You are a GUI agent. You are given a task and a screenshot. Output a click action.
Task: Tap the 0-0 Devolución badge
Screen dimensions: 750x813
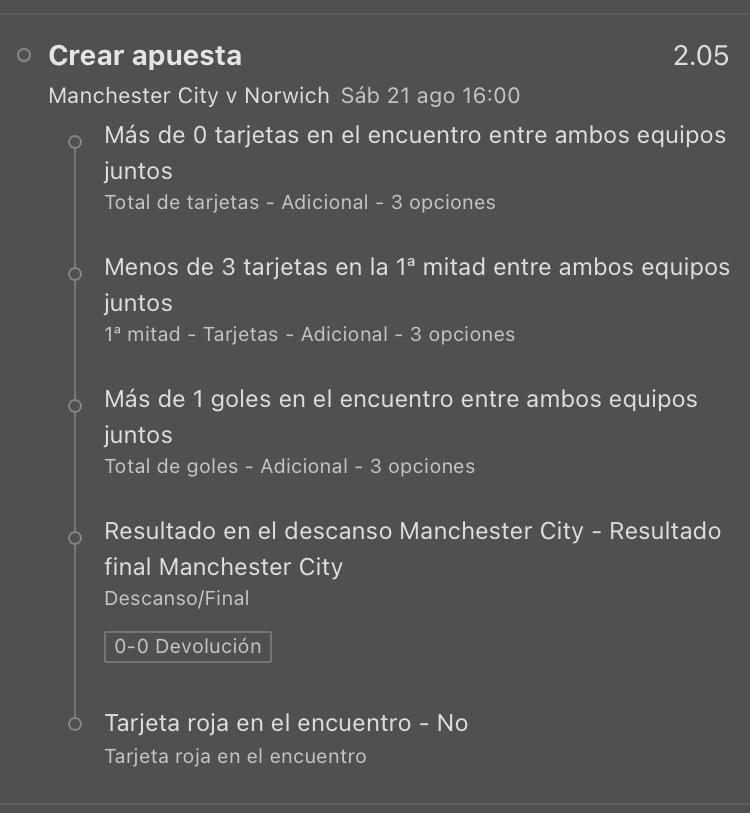[188, 647]
